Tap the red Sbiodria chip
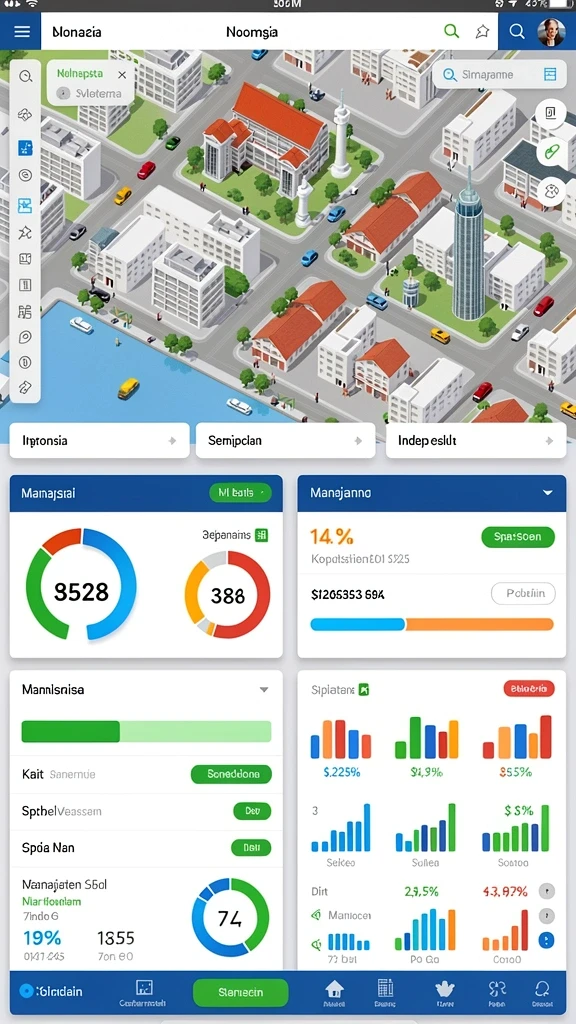576x1024 pixels. pos(529,688)
